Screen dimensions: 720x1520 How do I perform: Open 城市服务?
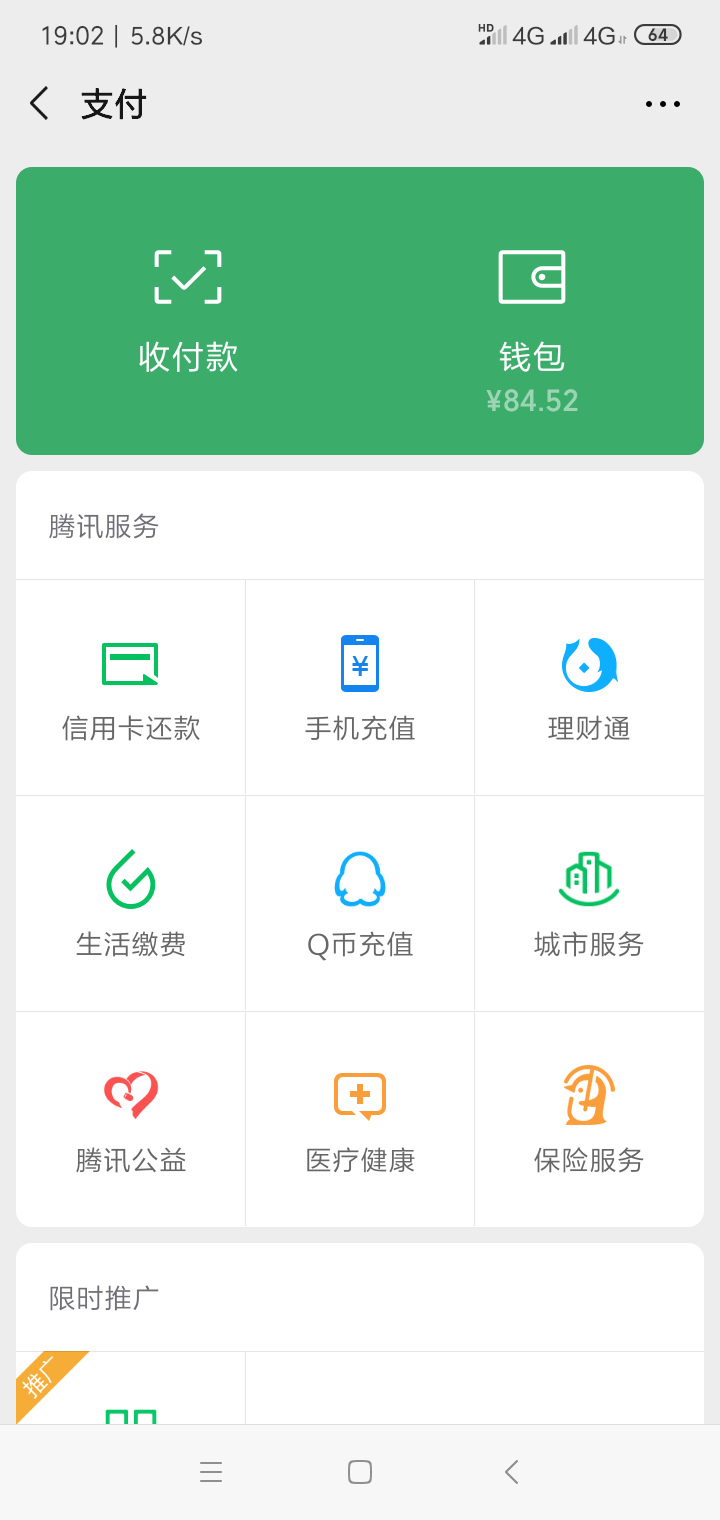(x=589, y=904)
